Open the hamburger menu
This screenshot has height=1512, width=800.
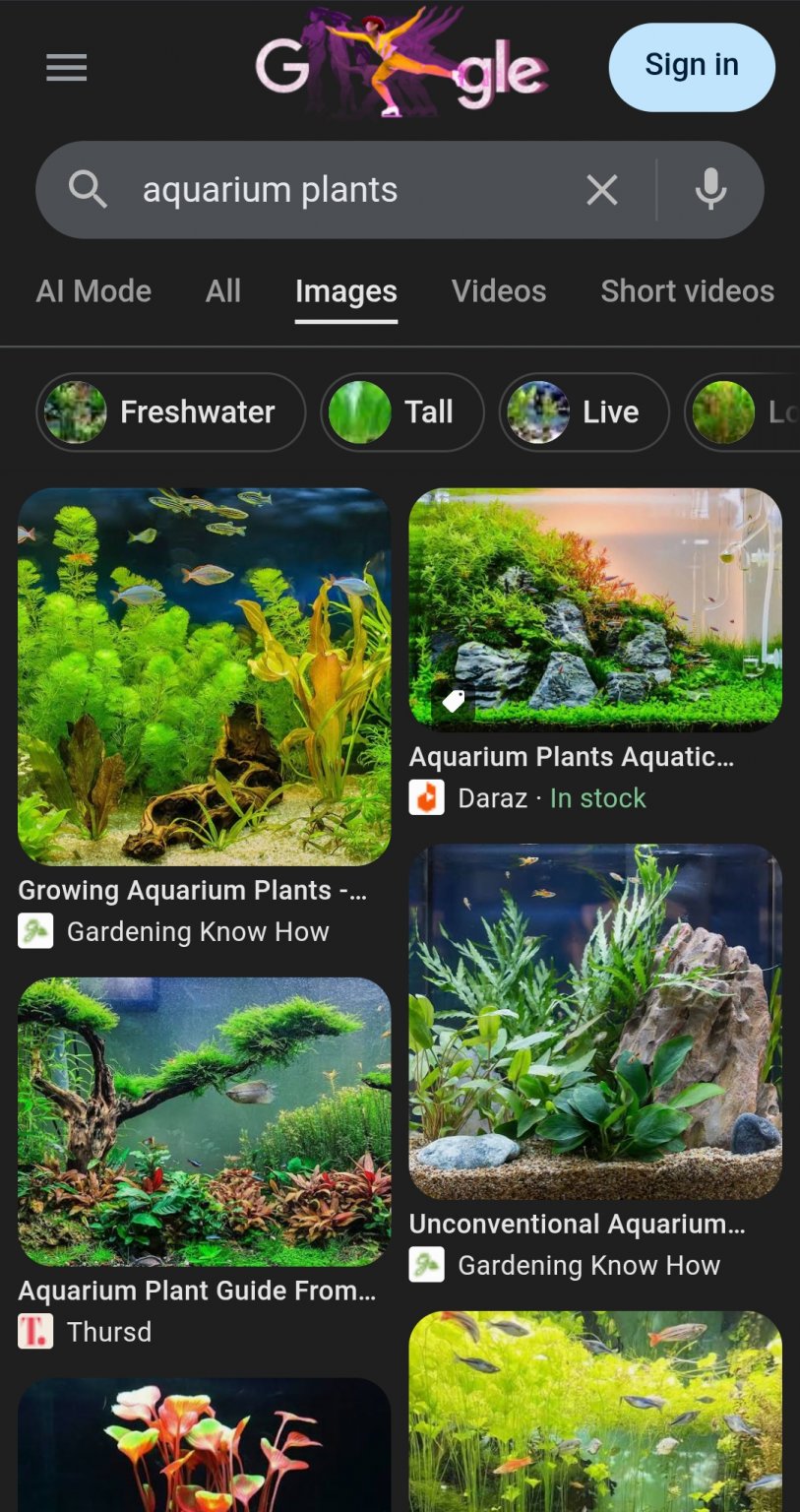click(66, 68)
